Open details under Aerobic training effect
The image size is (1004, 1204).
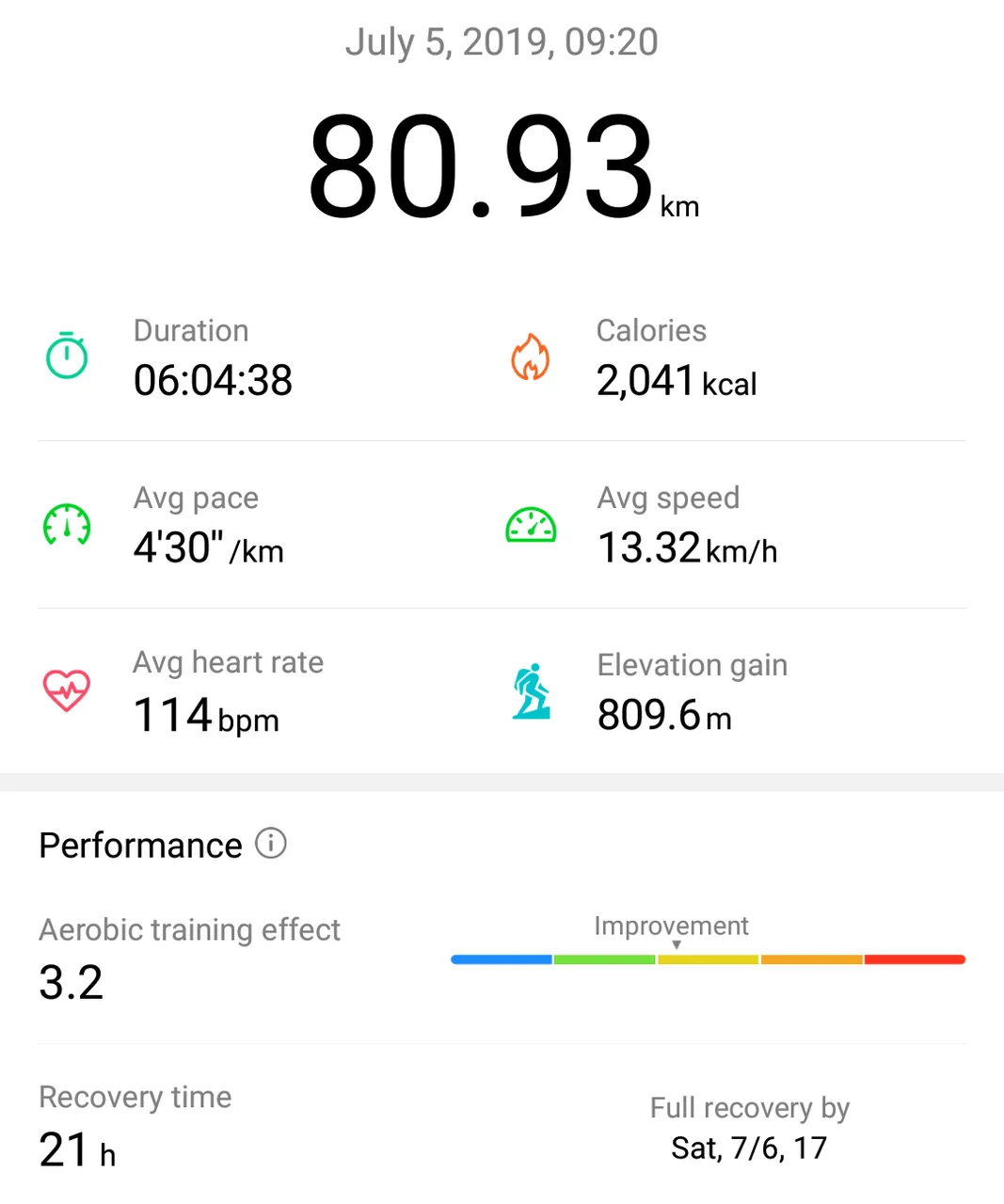tap(189, 930)
